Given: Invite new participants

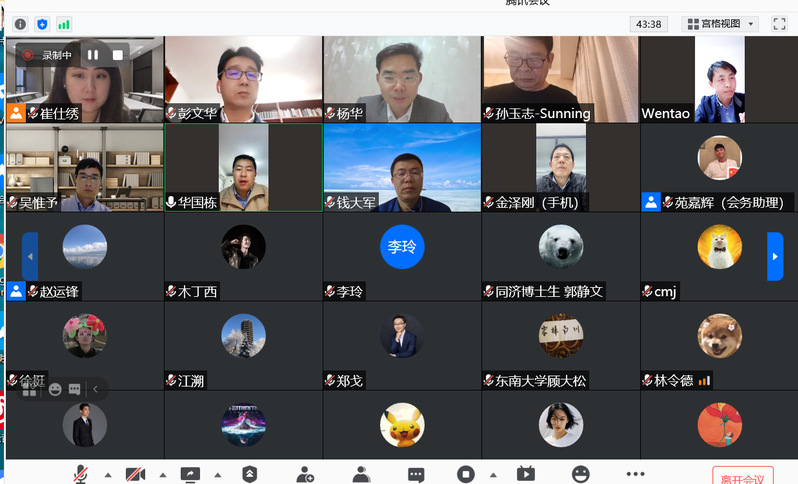Looking at the screenshot, I should (x=306, y=474).
